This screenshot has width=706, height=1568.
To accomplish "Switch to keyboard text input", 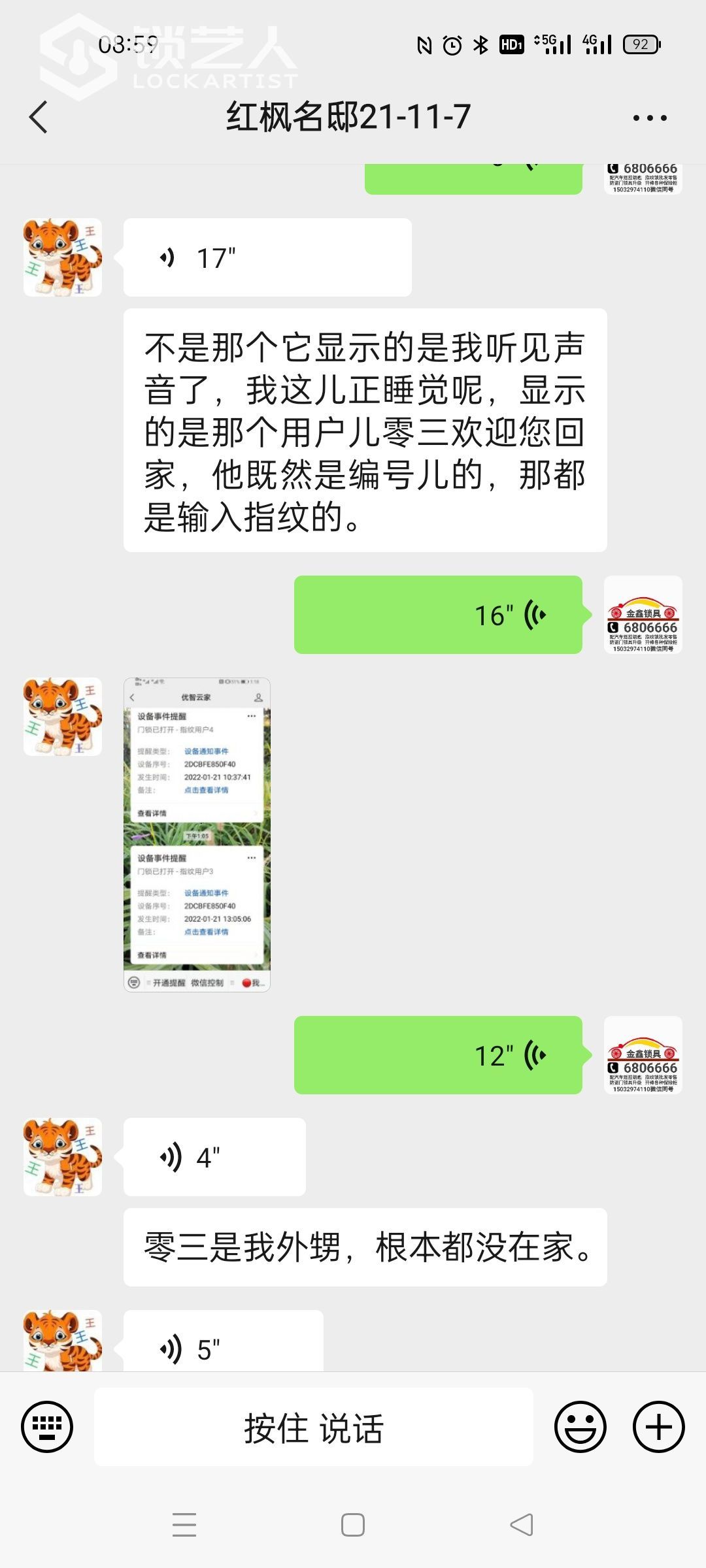I will 47,1427.
